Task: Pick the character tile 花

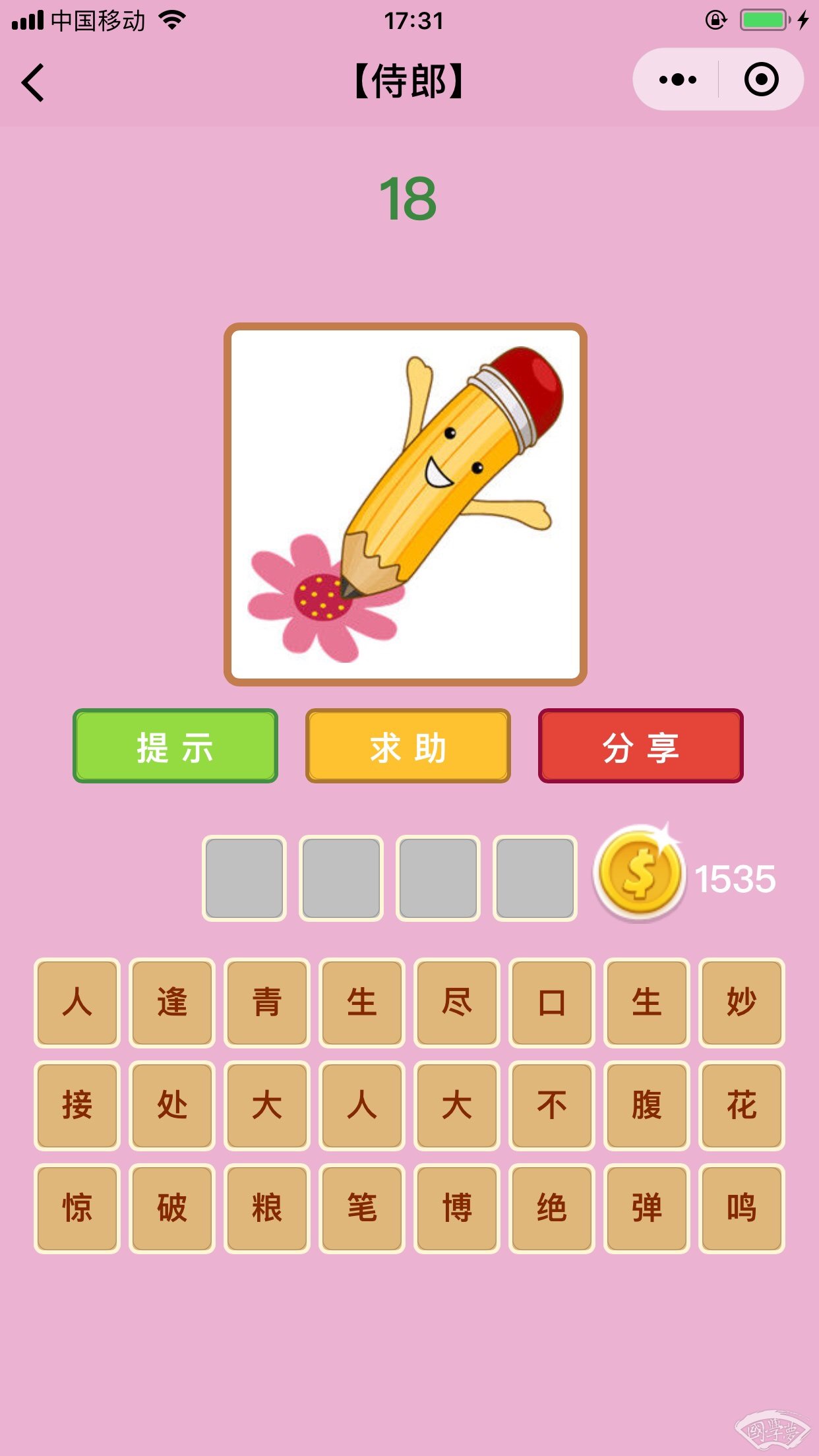Action: tap(742, 1105)
